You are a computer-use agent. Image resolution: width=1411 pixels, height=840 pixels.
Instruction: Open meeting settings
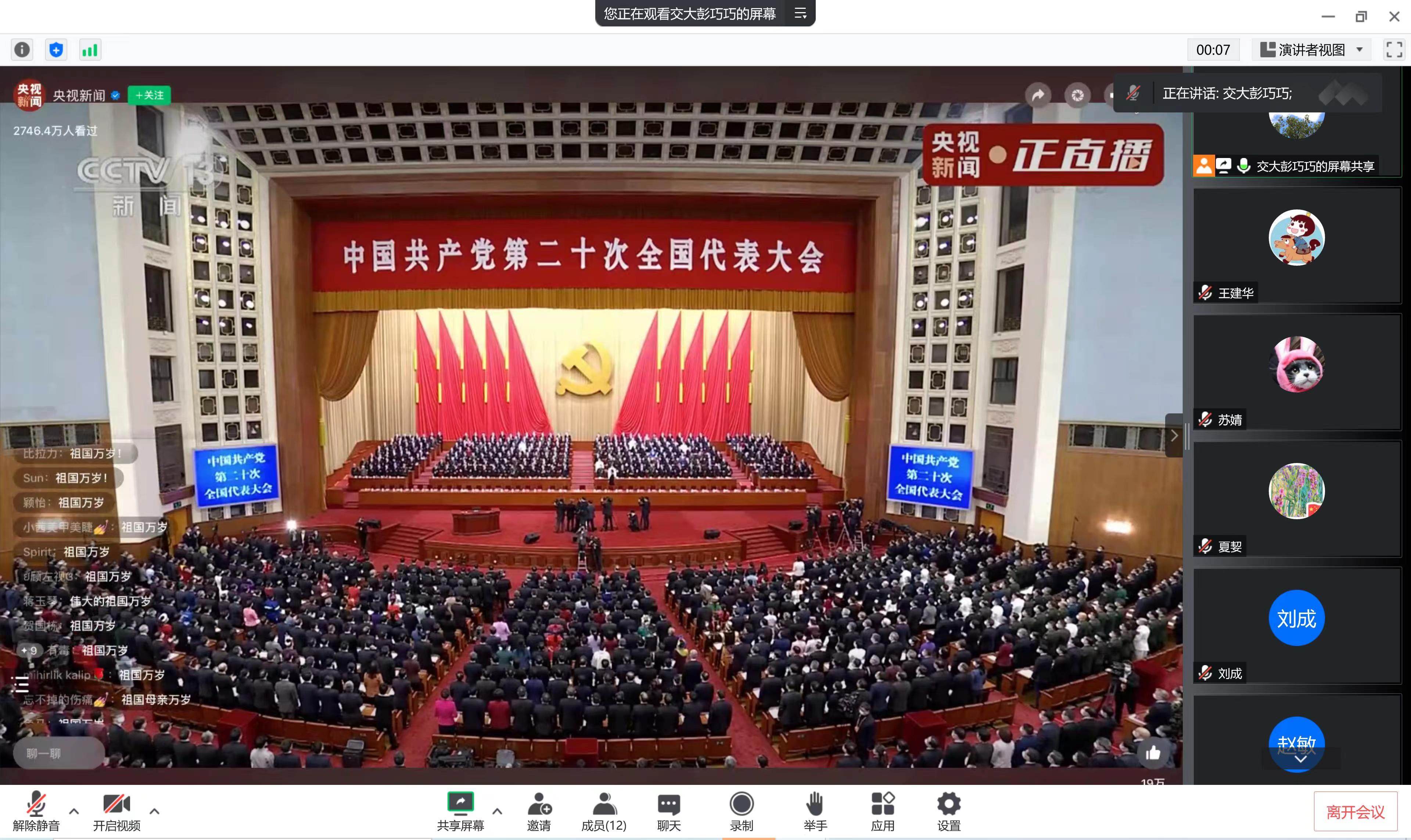click(x=948, y=811)
